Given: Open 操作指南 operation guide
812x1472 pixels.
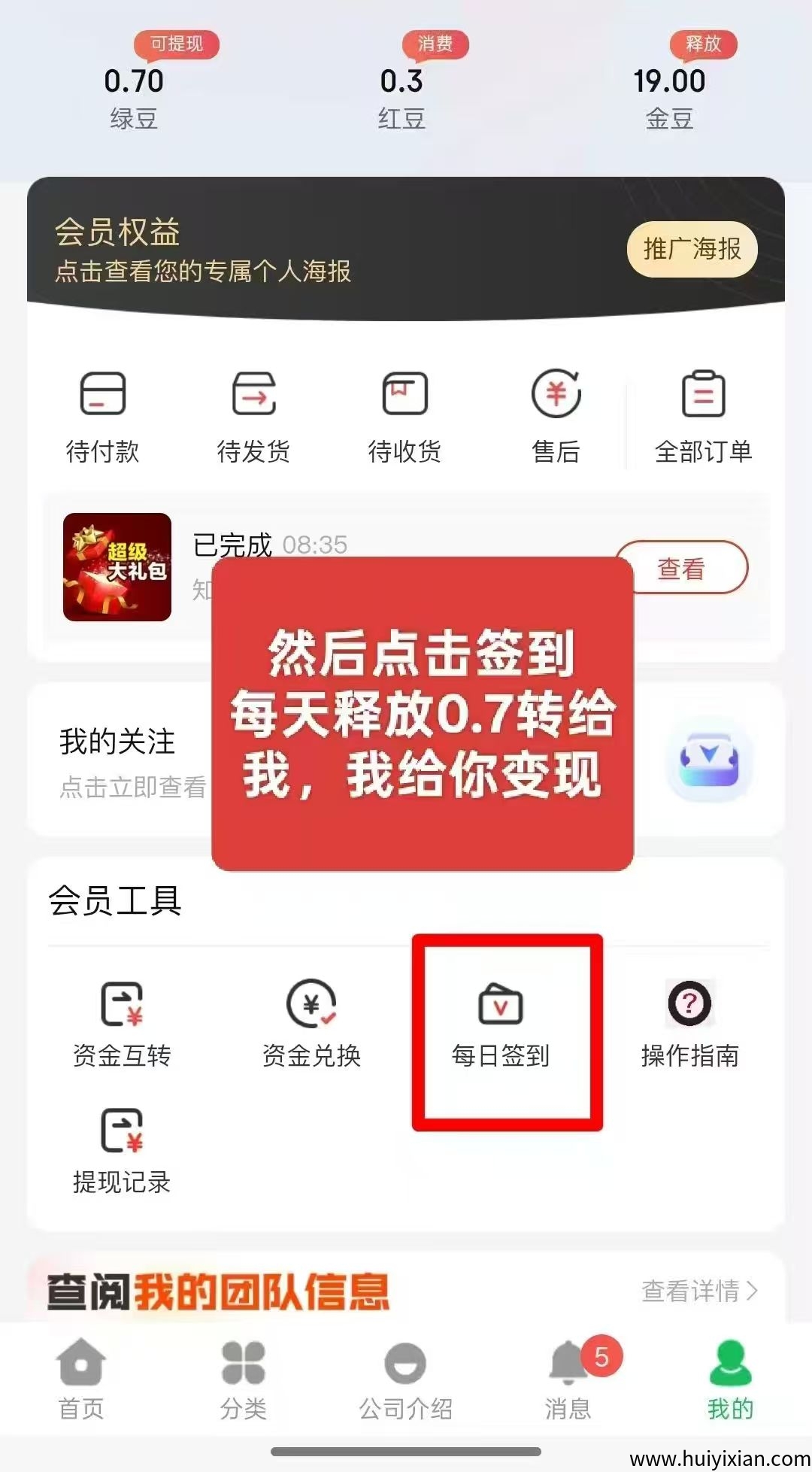Looking at the screenshot, I should (x=689, y=1024).
